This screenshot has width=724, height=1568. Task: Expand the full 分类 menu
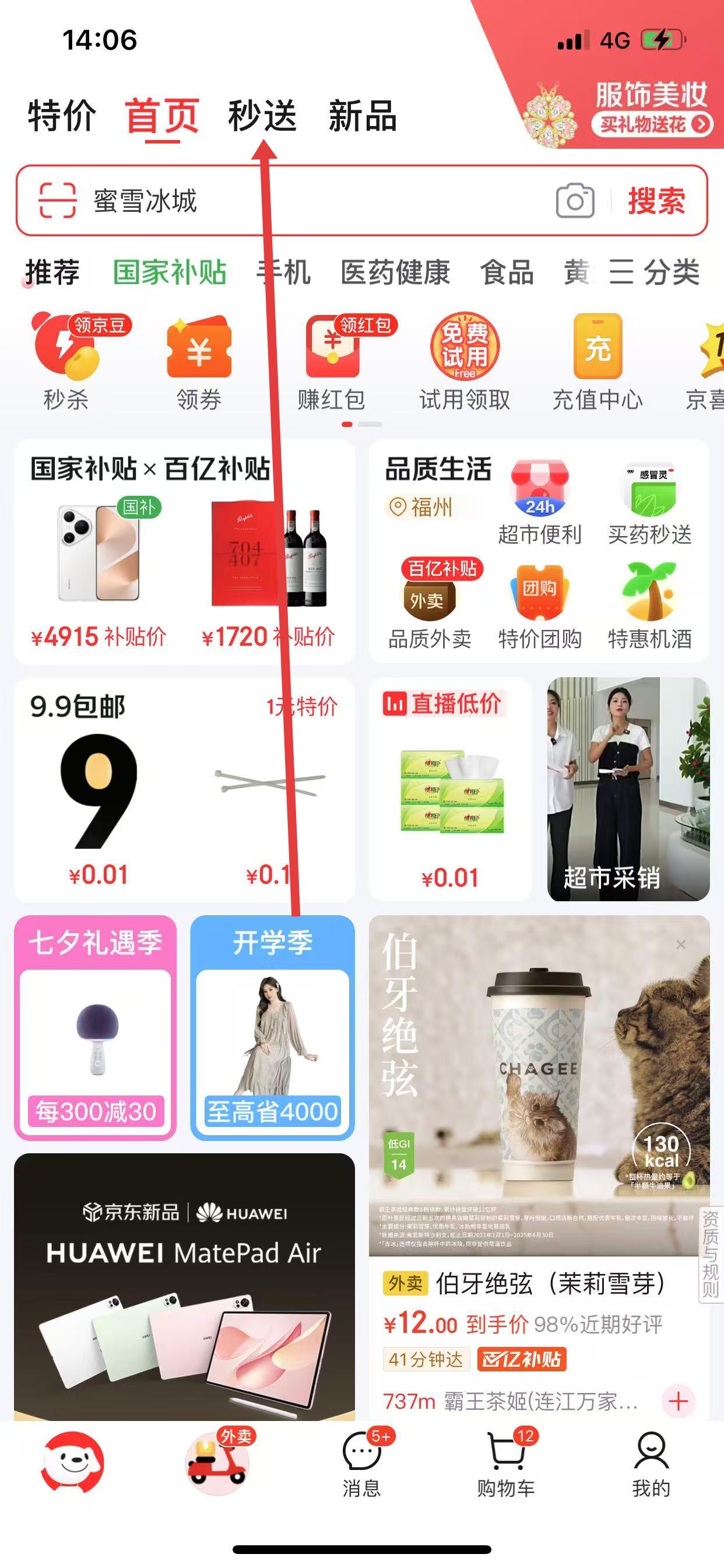tap(654, 272)
